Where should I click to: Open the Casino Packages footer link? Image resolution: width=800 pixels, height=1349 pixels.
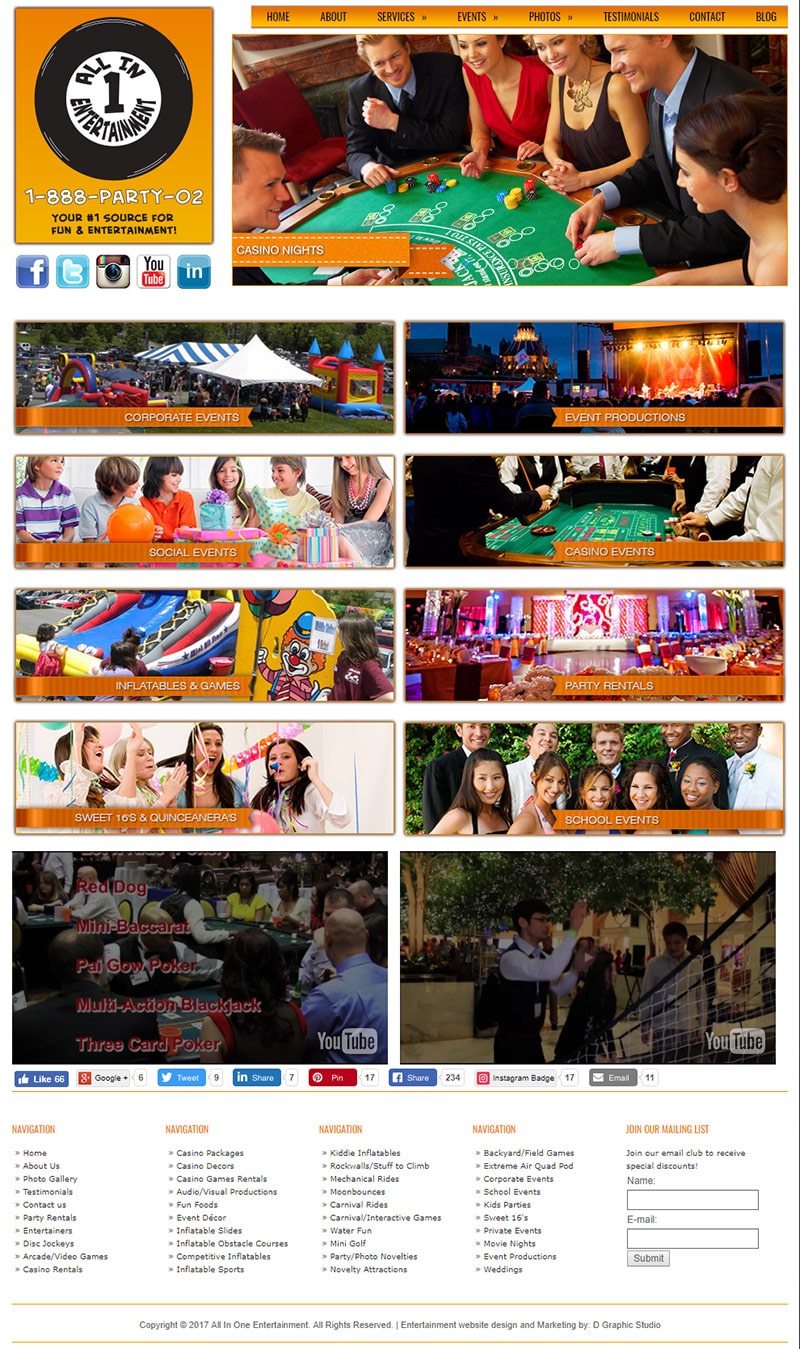point(209,1153)
